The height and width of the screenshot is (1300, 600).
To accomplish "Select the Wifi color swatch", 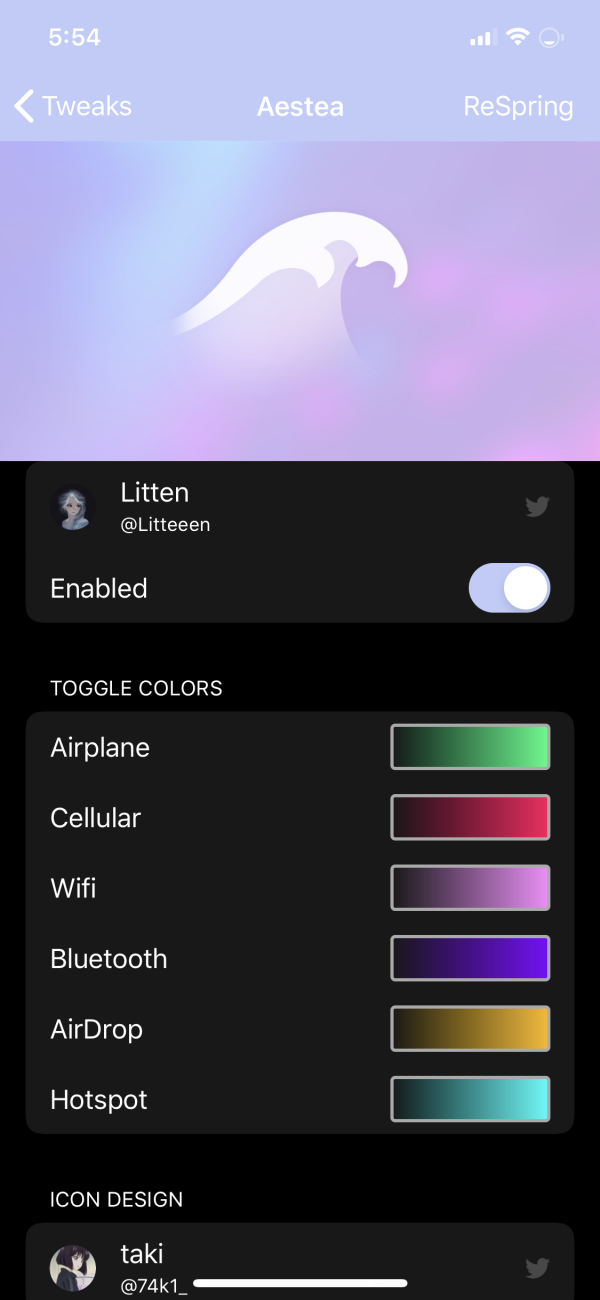I will (x=470, y=888).
